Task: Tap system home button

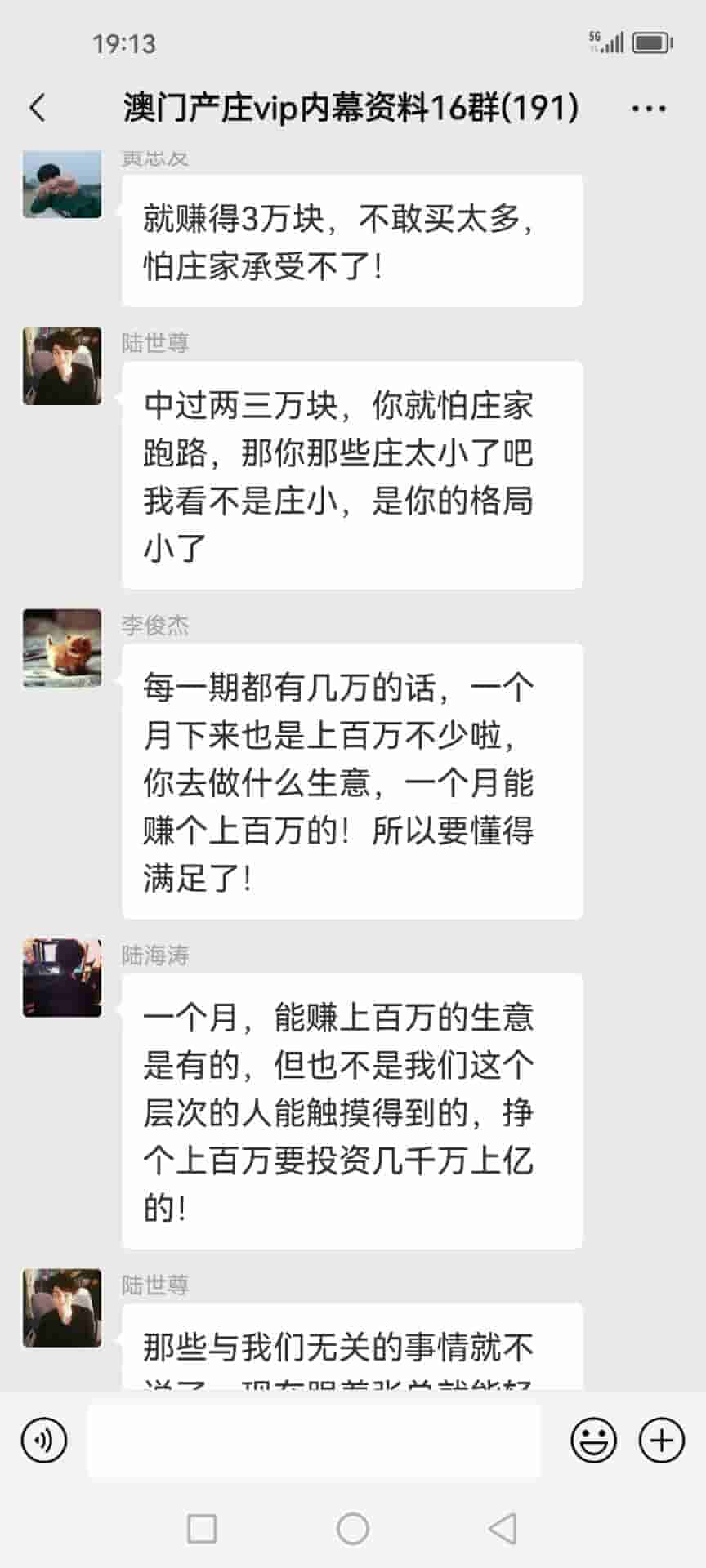Action: coord(353,1528)
